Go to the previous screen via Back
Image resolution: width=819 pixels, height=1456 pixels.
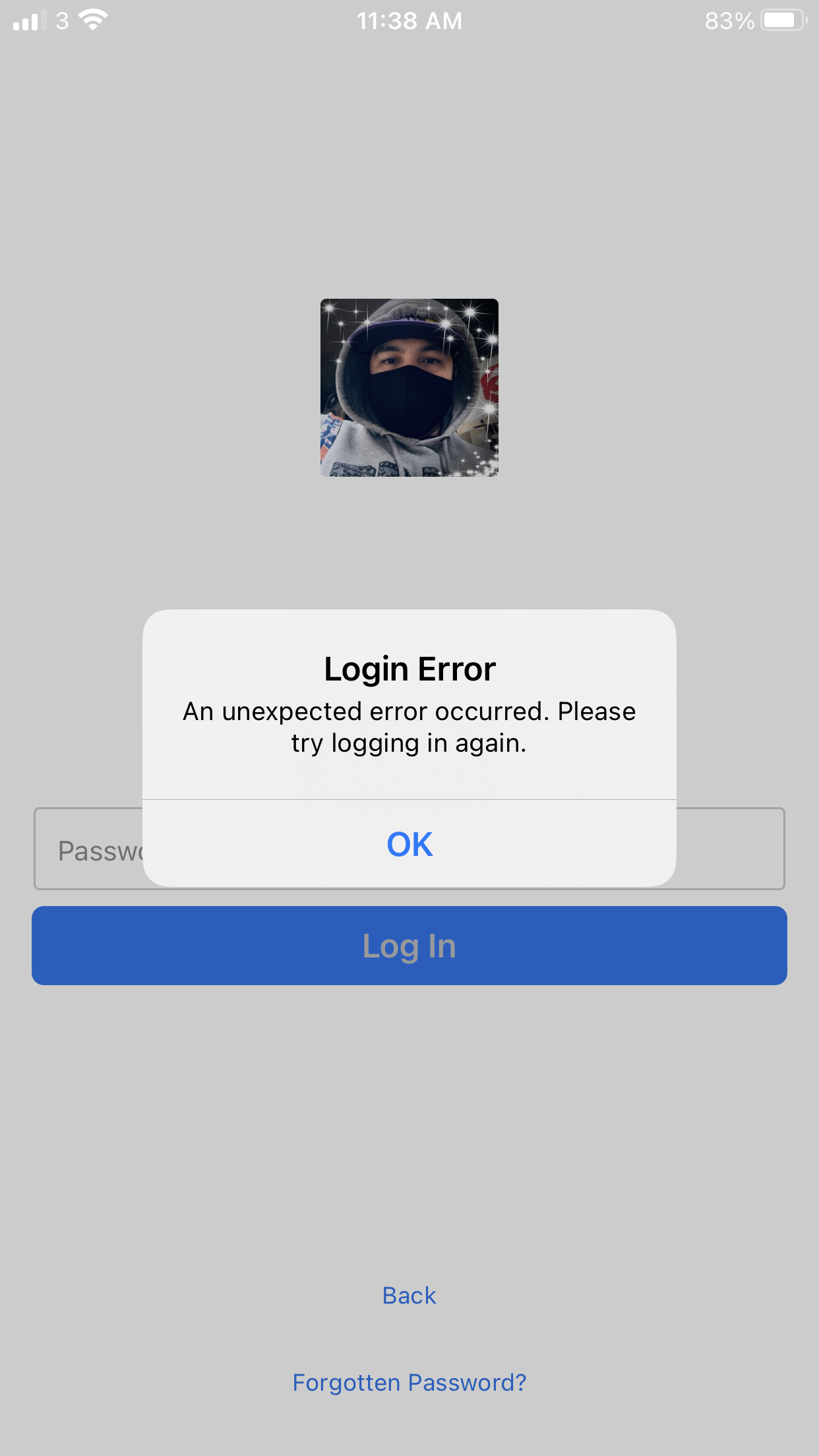click(x=409, y=1296)
